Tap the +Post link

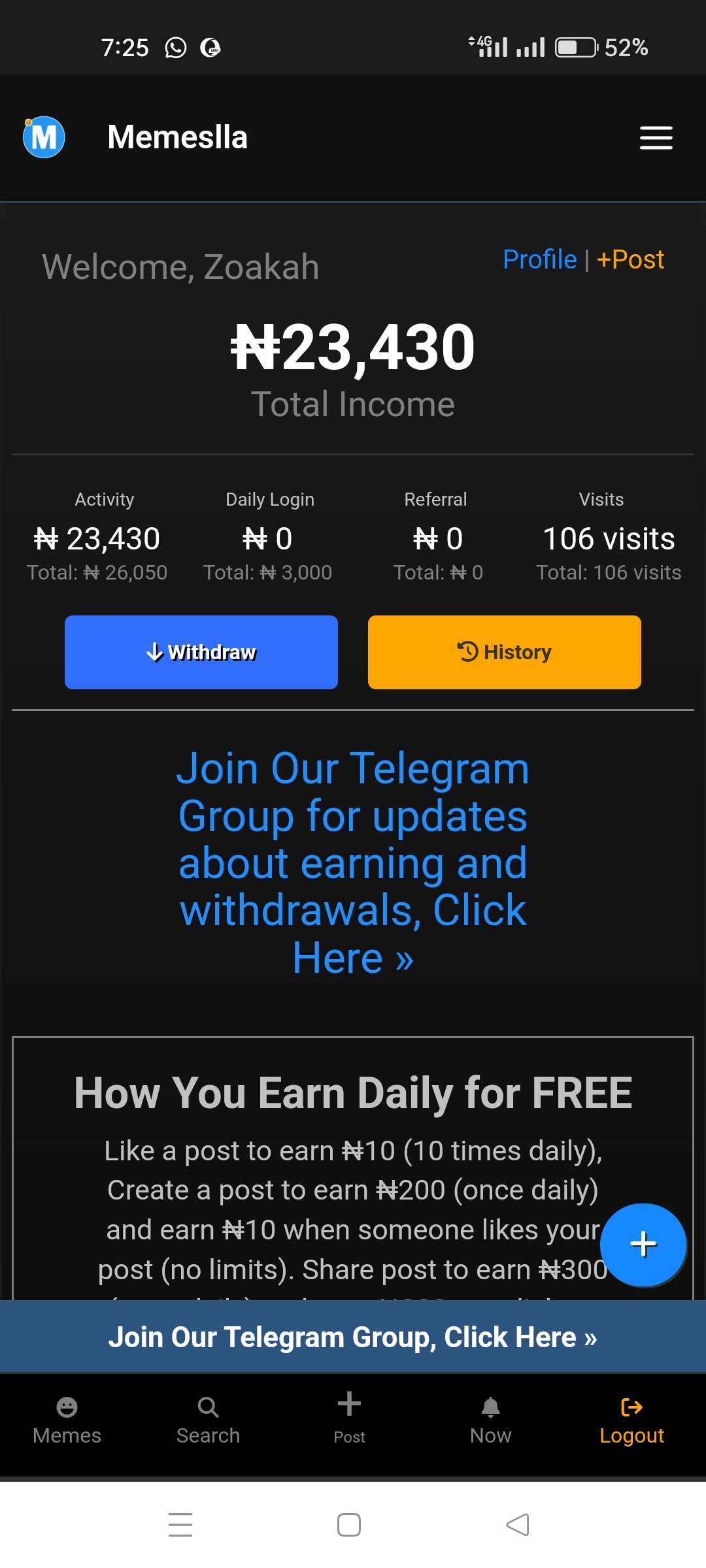click(x=630, y=259)
